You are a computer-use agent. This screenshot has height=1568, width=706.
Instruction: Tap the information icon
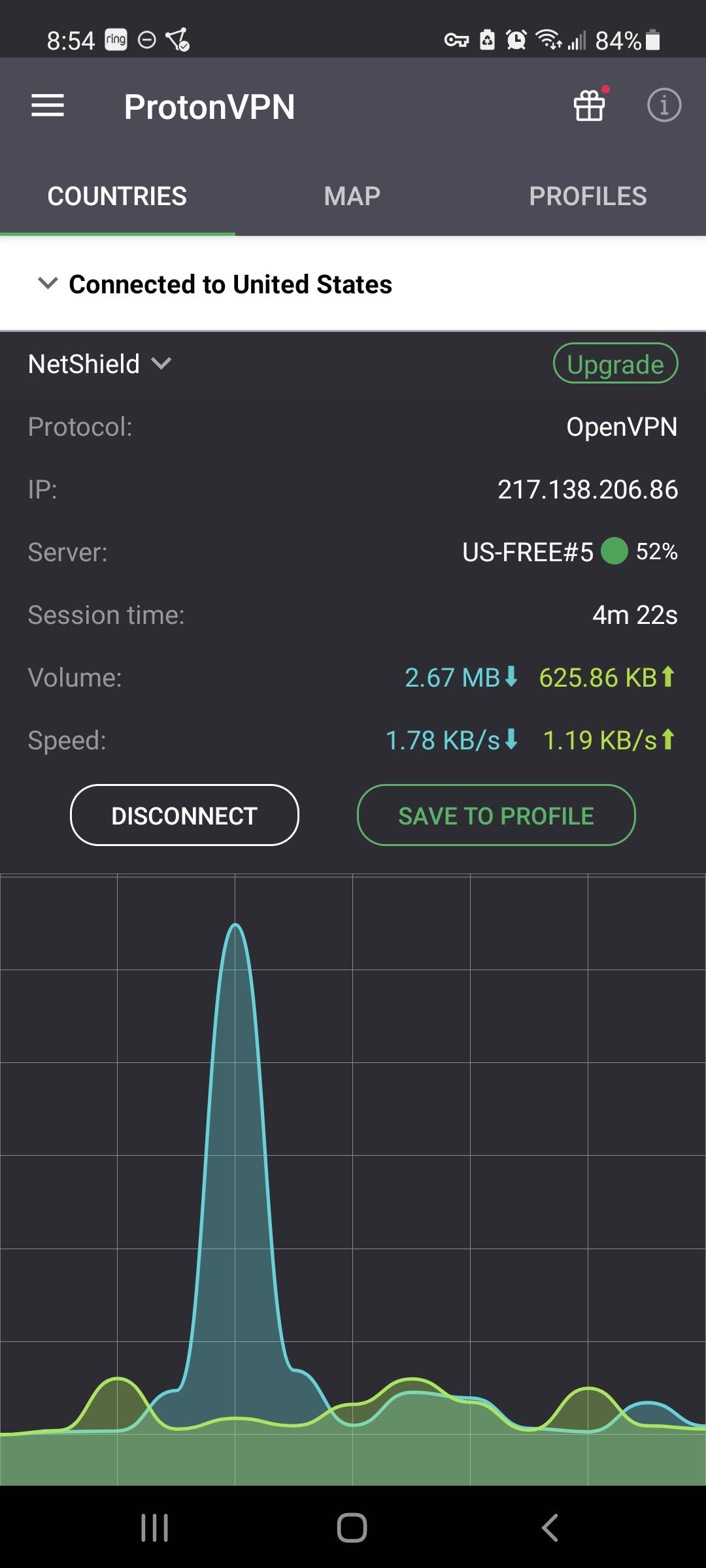click(x=665, y=106)
